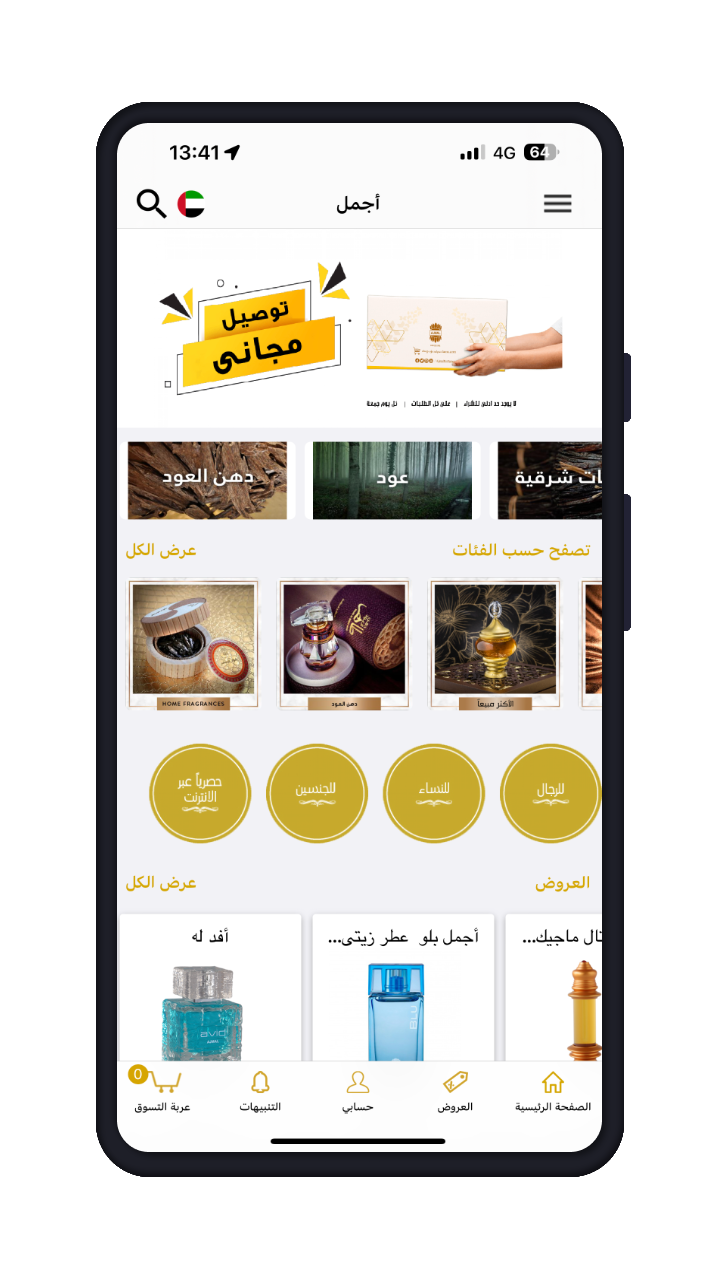
Task: Select the للنساء women's circle
Action: 433,794
